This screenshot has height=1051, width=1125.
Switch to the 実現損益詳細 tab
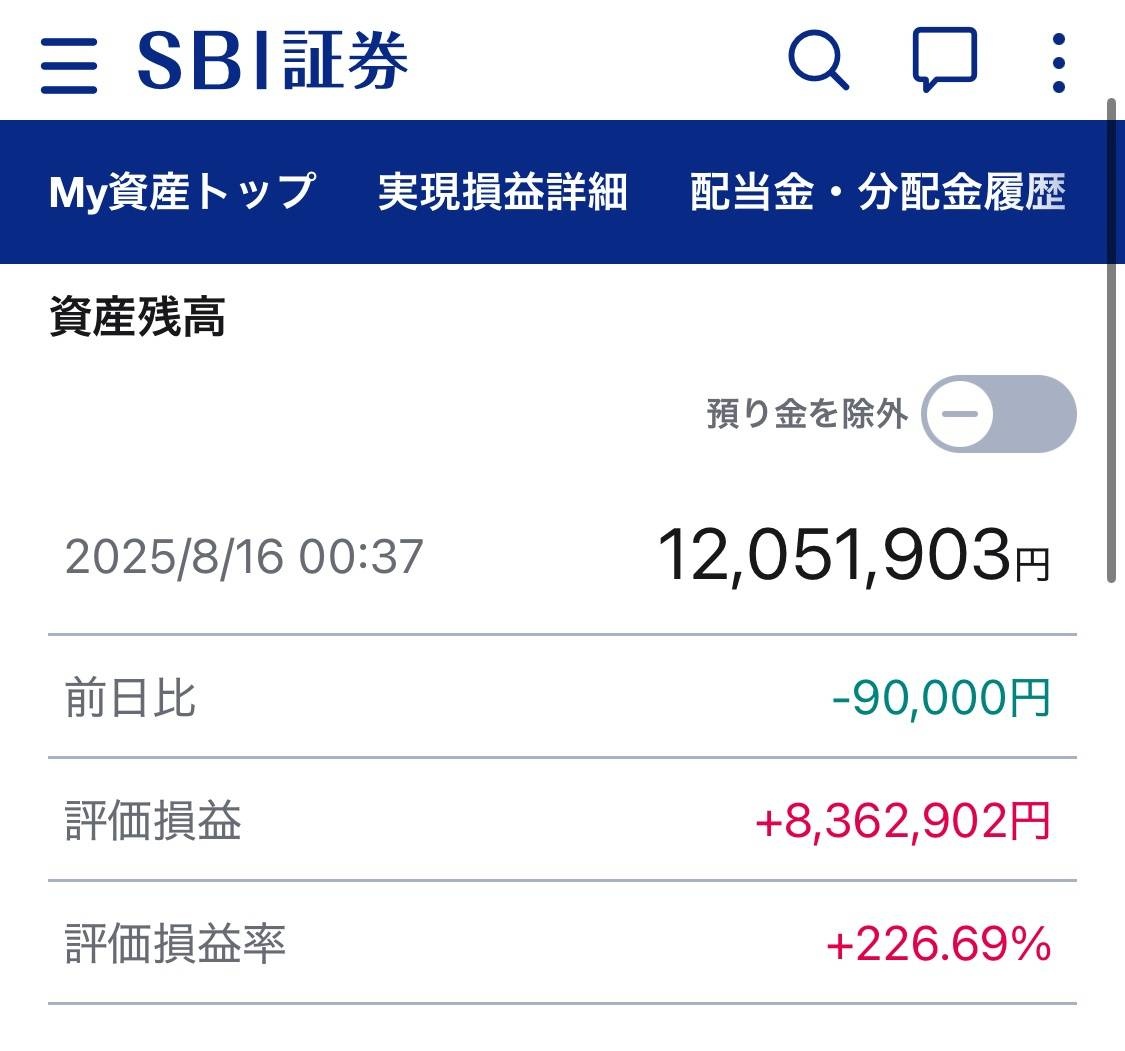[x=502, y=192]
